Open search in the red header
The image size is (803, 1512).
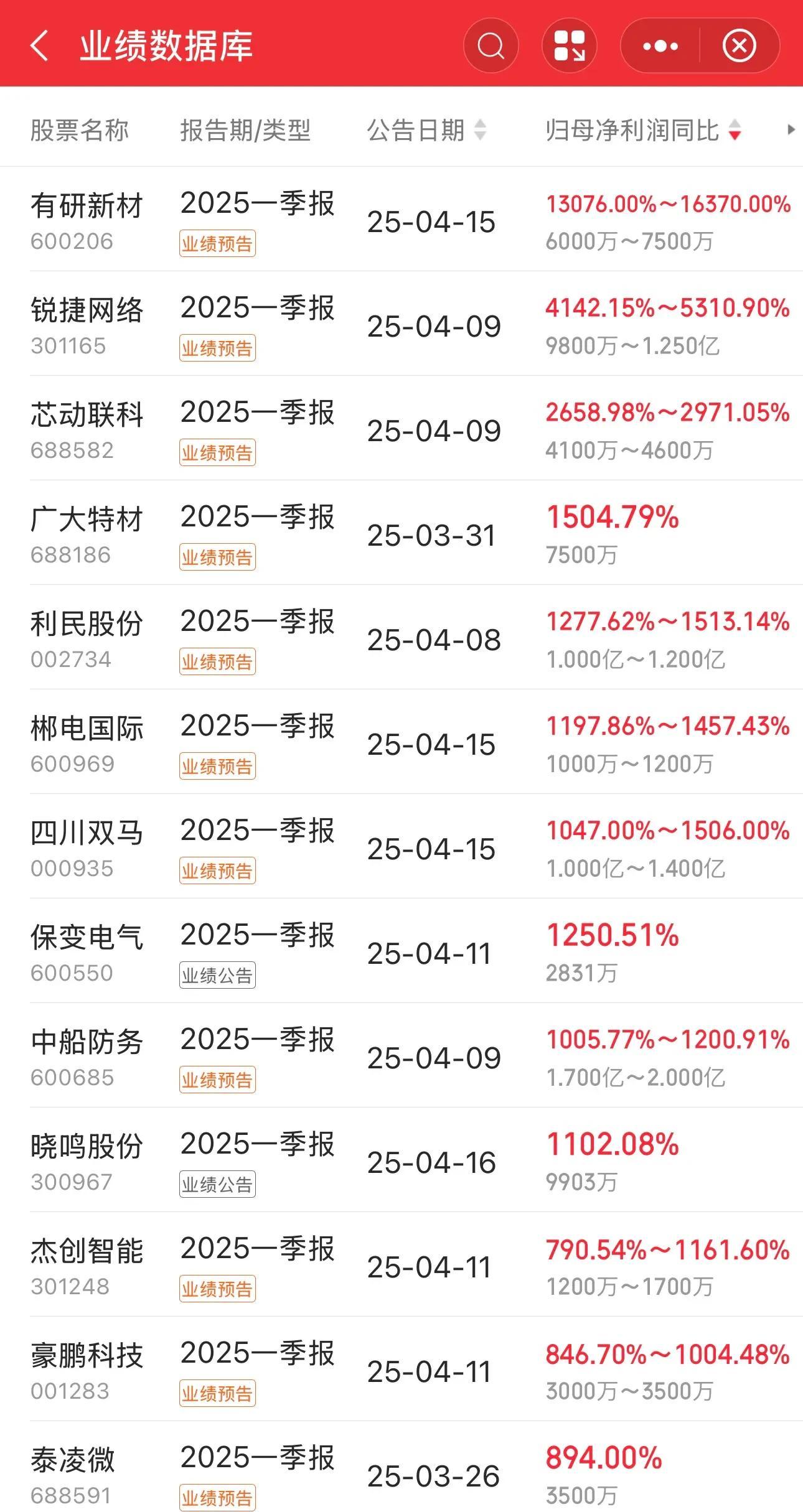click(491, 46)
